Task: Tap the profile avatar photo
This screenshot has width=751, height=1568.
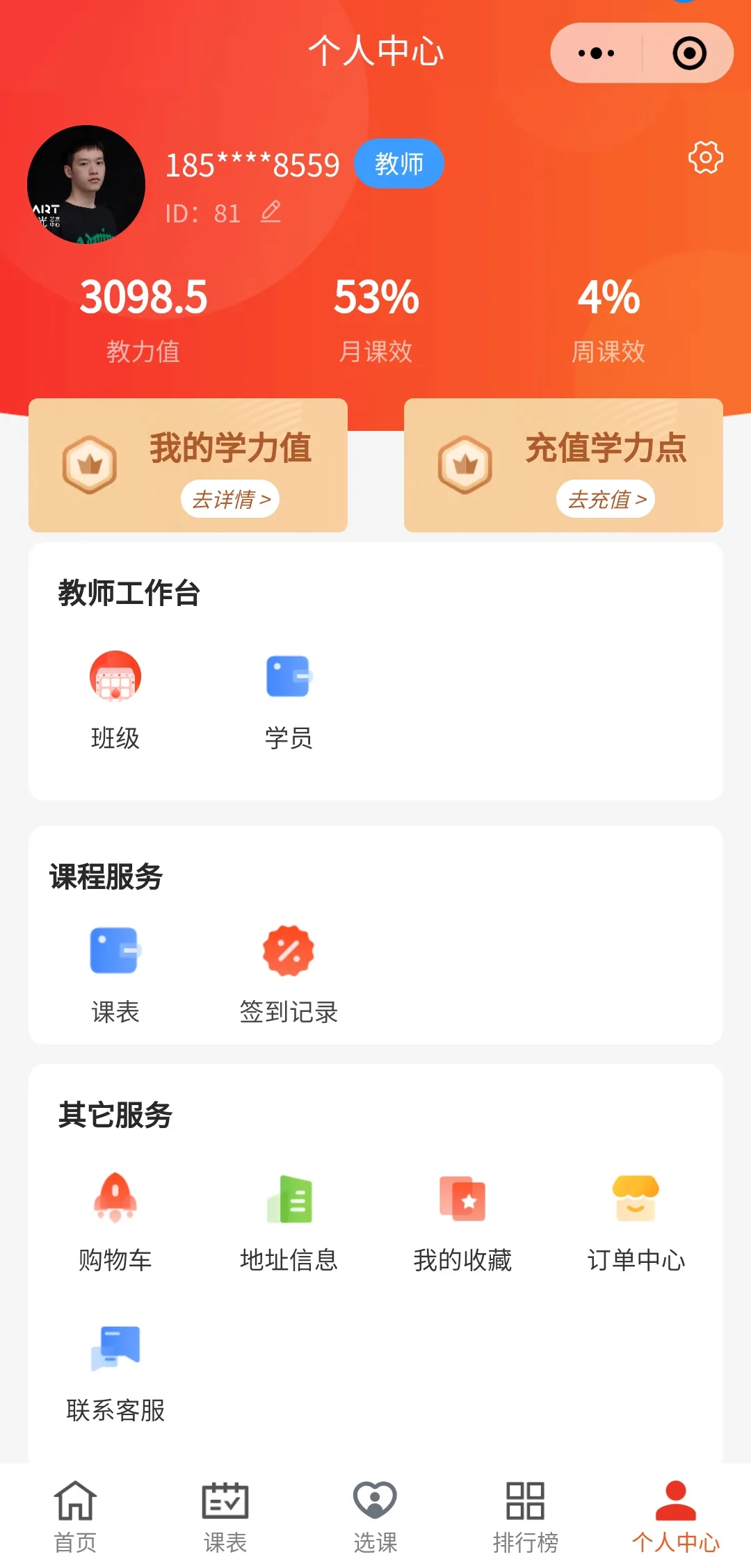Action: 86,185
